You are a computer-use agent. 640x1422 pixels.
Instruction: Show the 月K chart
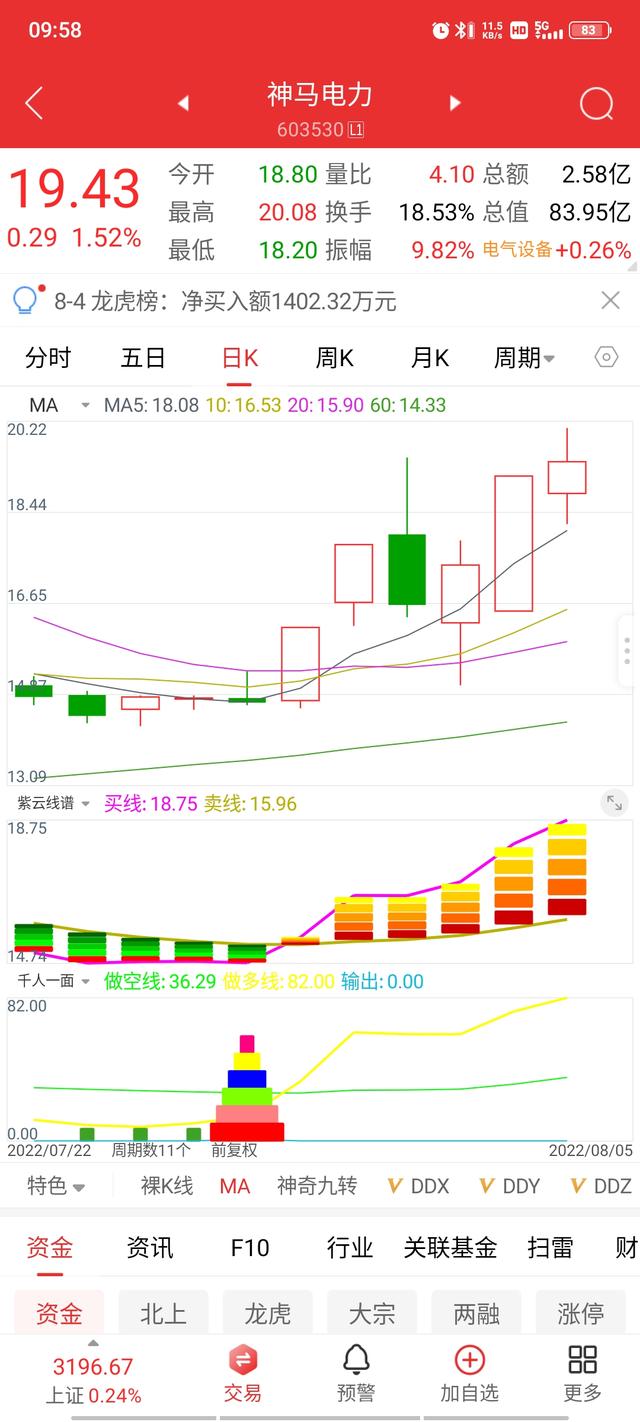[429, 358]
